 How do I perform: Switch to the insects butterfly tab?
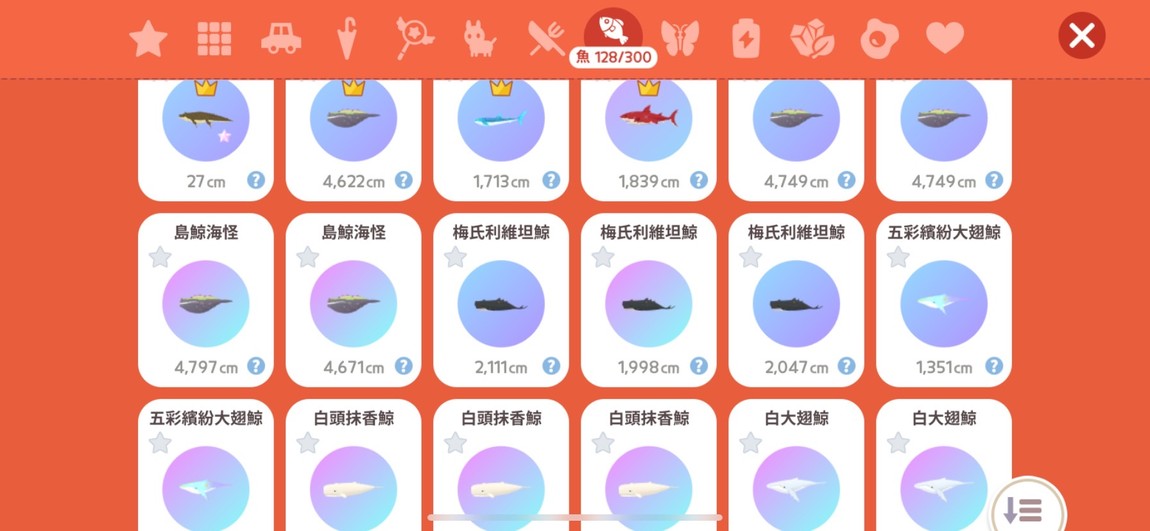pos(680,39)
